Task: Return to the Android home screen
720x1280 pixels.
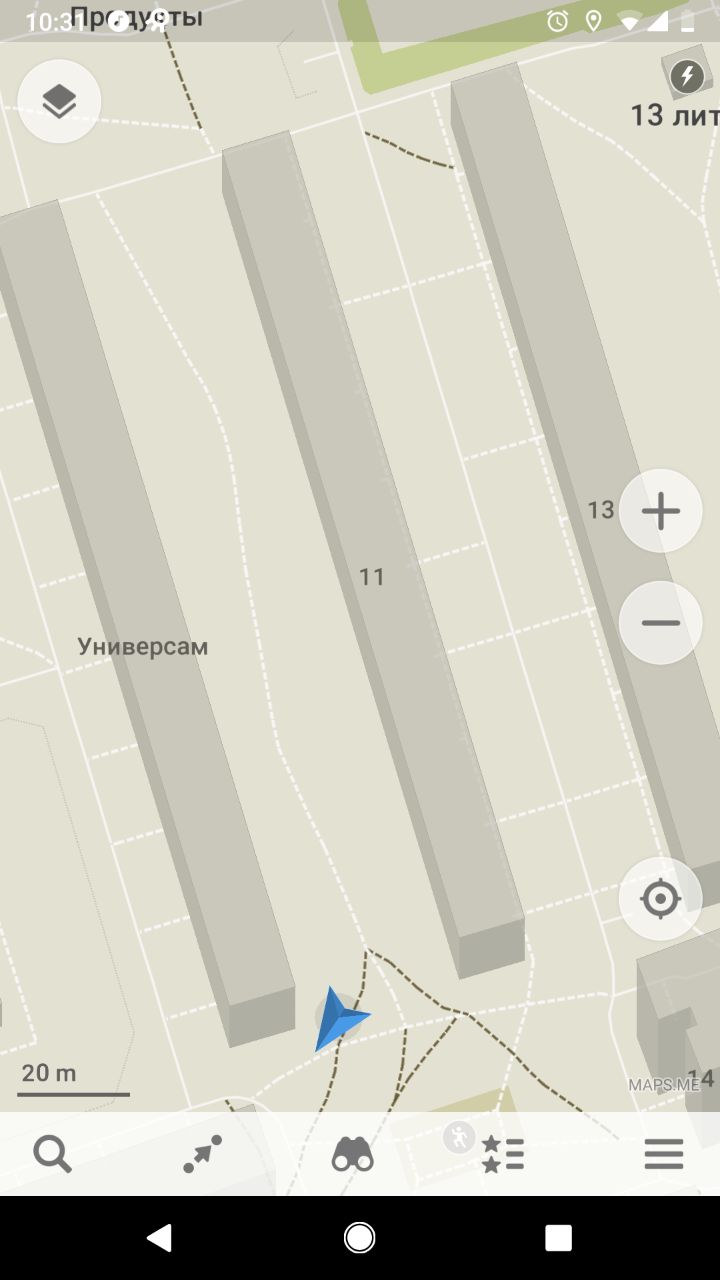Action: 359,1238
